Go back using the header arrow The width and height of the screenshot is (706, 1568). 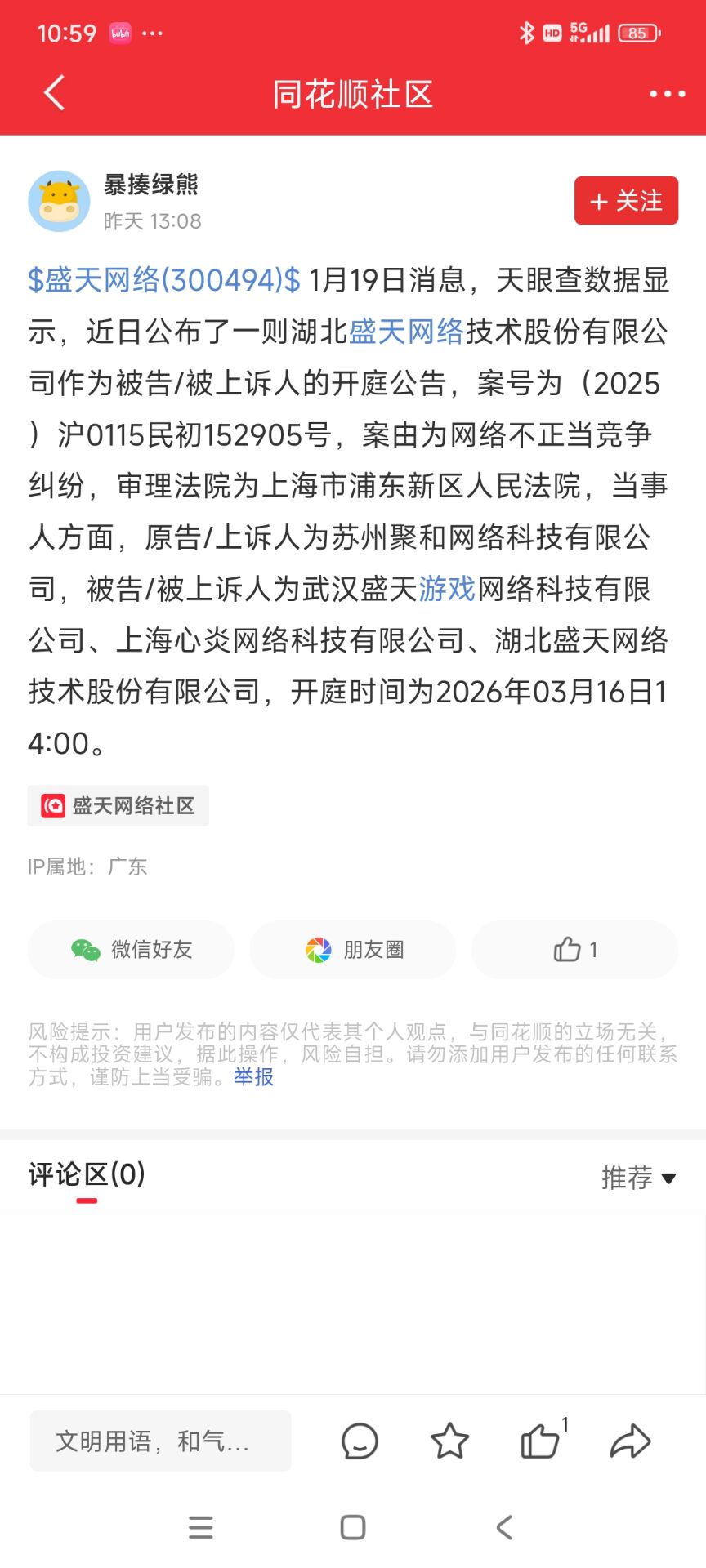point(54,93)
